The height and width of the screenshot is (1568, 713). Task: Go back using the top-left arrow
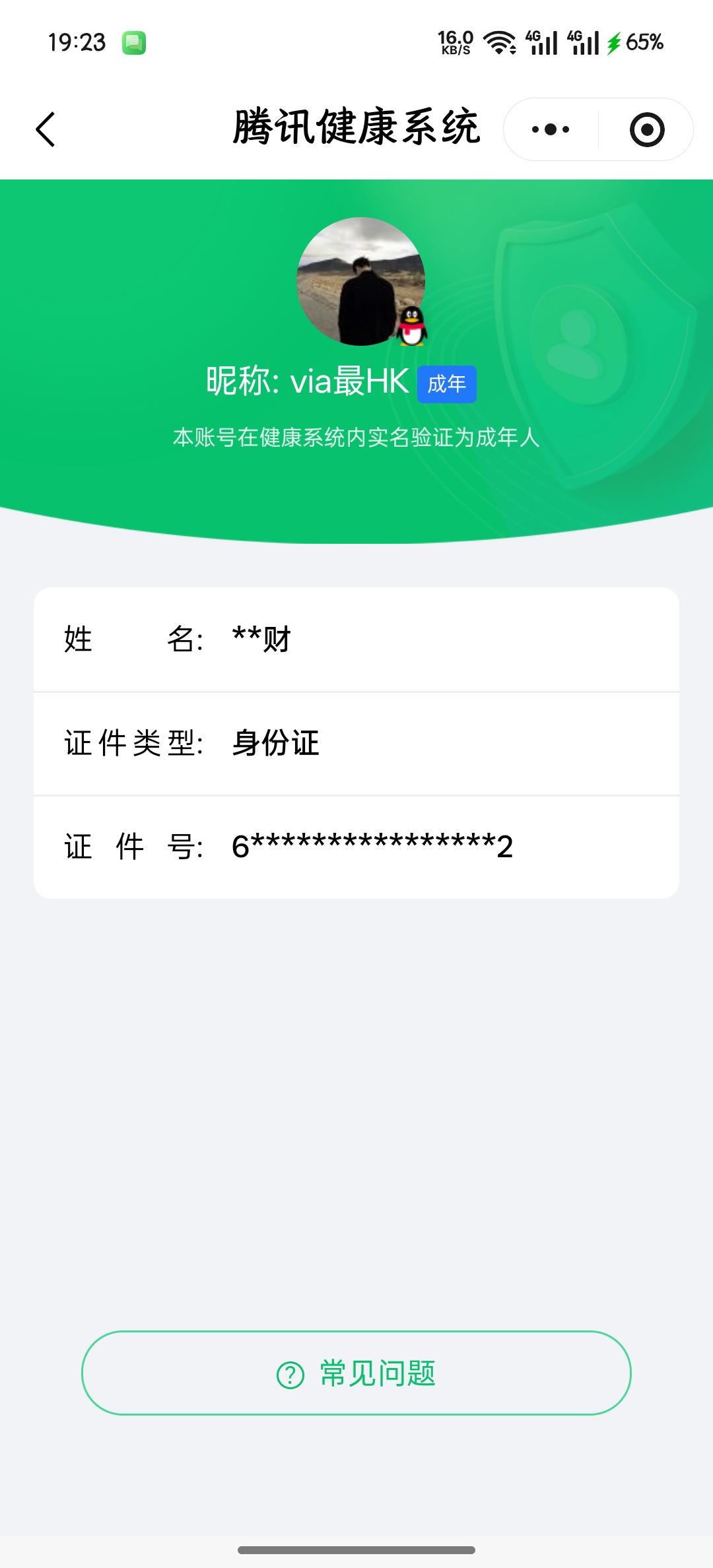coord(45,129)
